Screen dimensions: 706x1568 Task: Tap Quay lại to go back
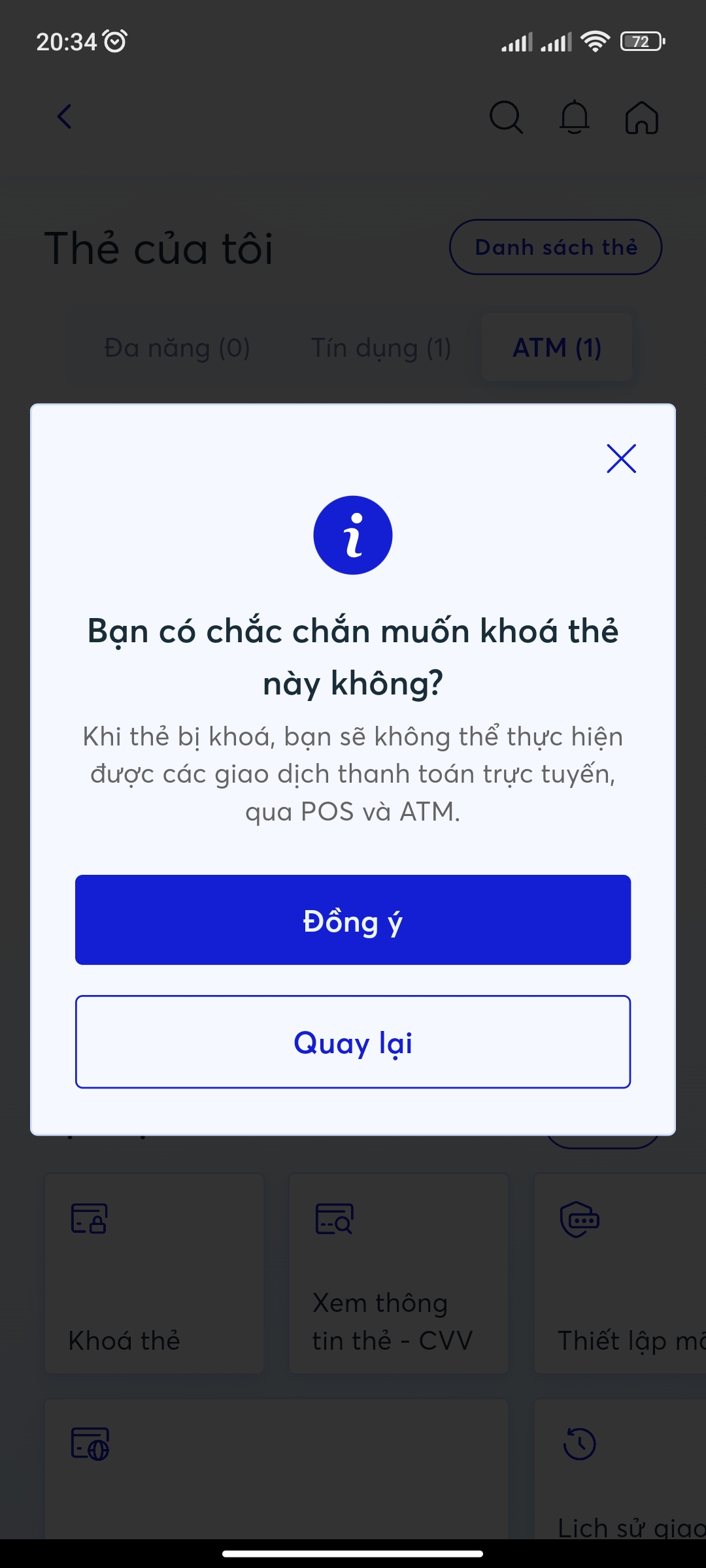pos(353,1042)
